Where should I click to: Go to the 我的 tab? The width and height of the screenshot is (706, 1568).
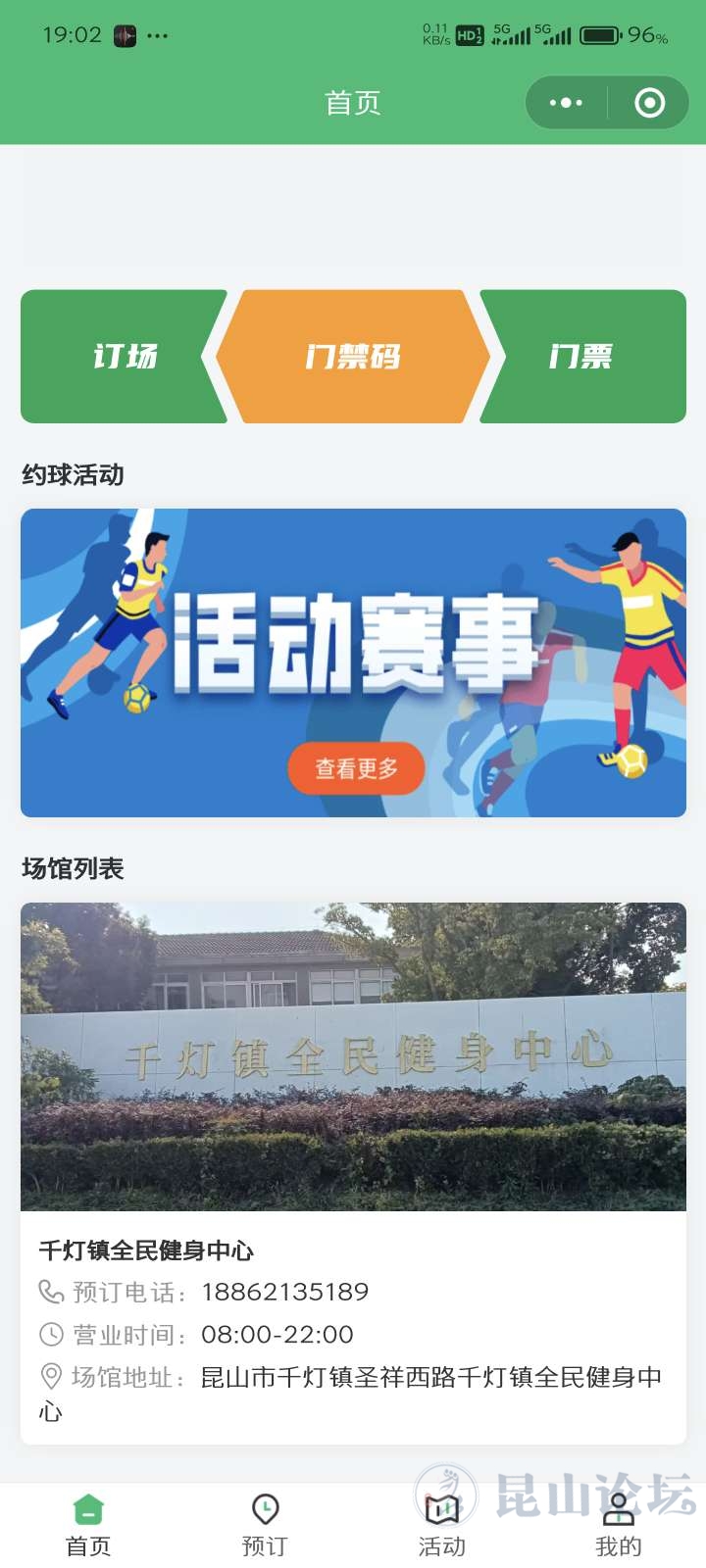tap(618, 1525)
